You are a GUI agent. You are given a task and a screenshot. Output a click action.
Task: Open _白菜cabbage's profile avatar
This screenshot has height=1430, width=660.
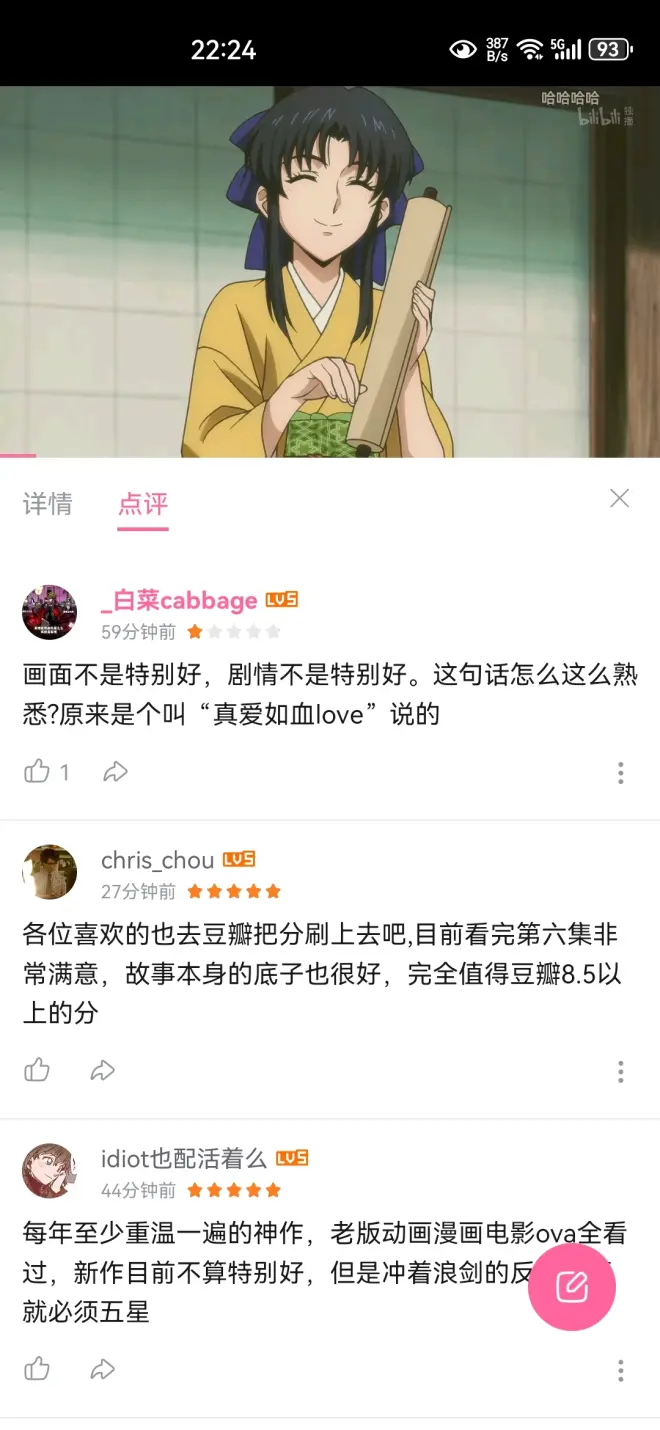click(x=49, y=612)
